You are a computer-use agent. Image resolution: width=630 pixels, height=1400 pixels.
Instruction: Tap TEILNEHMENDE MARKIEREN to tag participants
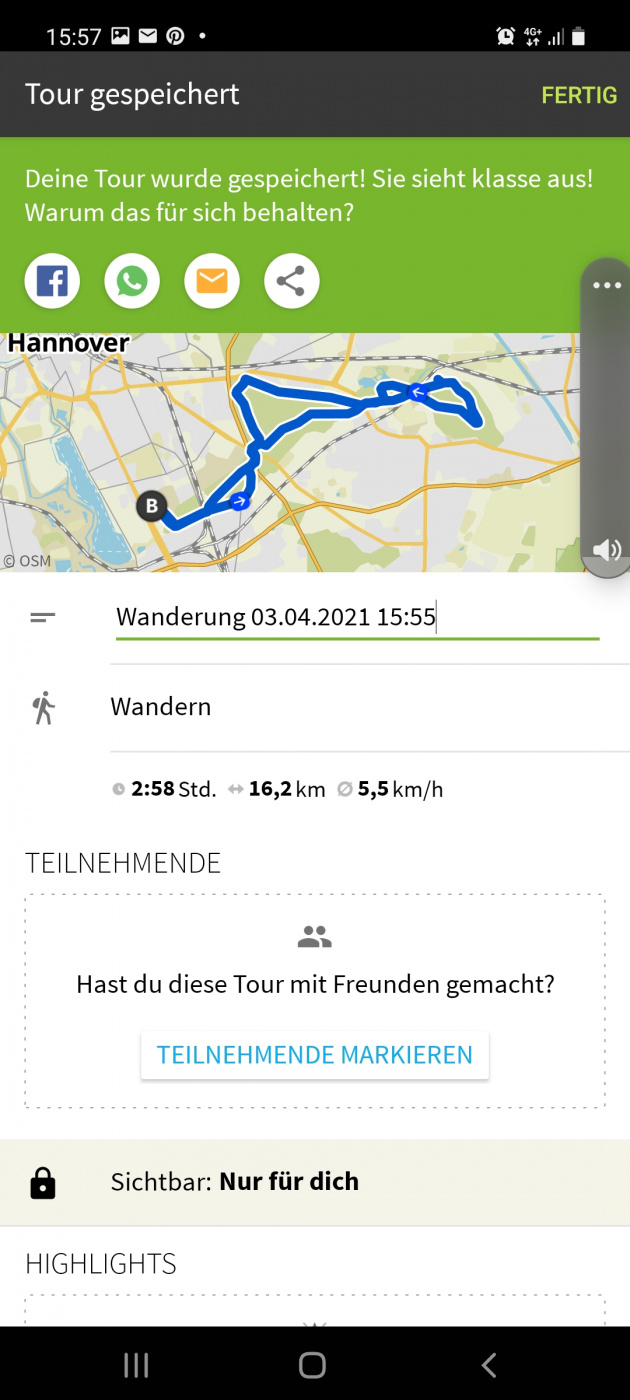(x=314, y=1055)
